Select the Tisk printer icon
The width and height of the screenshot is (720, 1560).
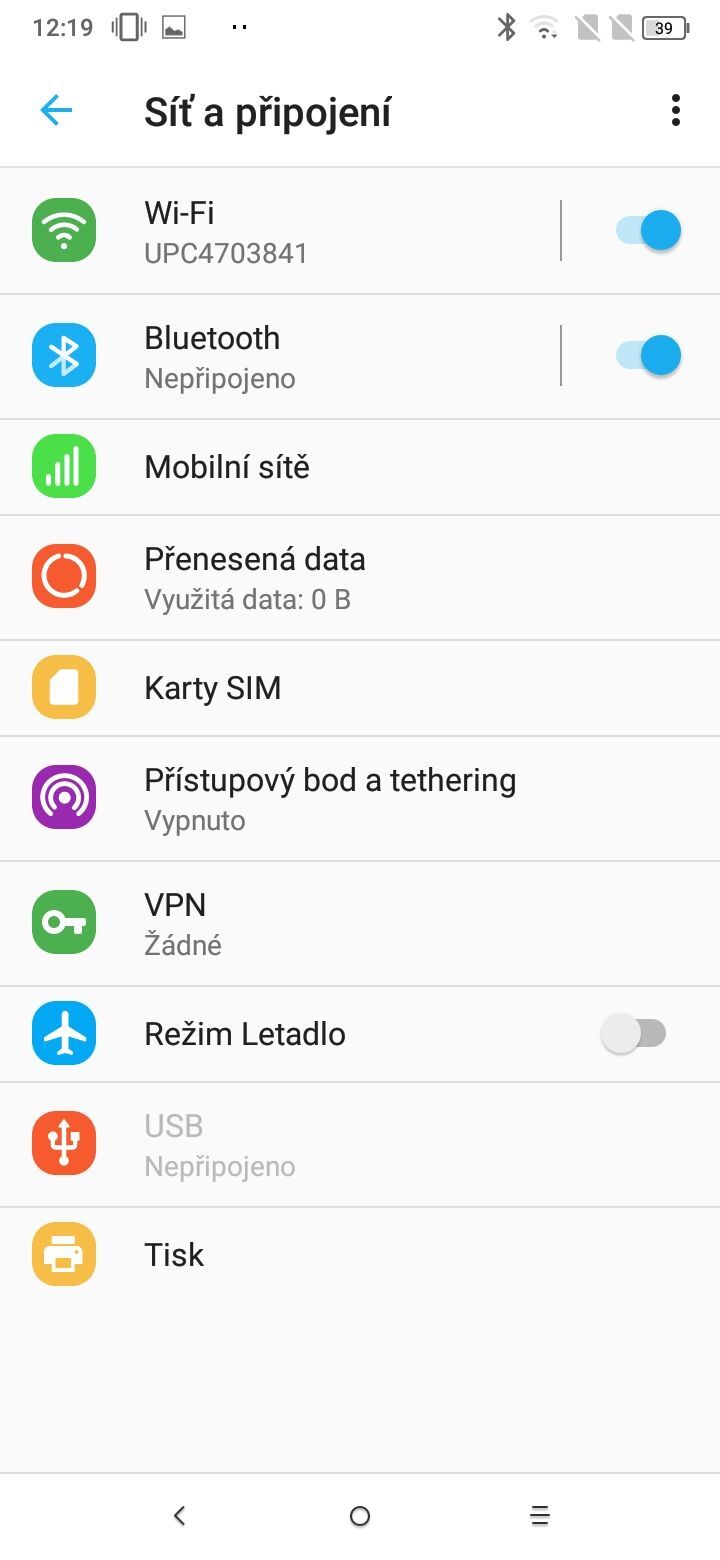click(64, 1254)
